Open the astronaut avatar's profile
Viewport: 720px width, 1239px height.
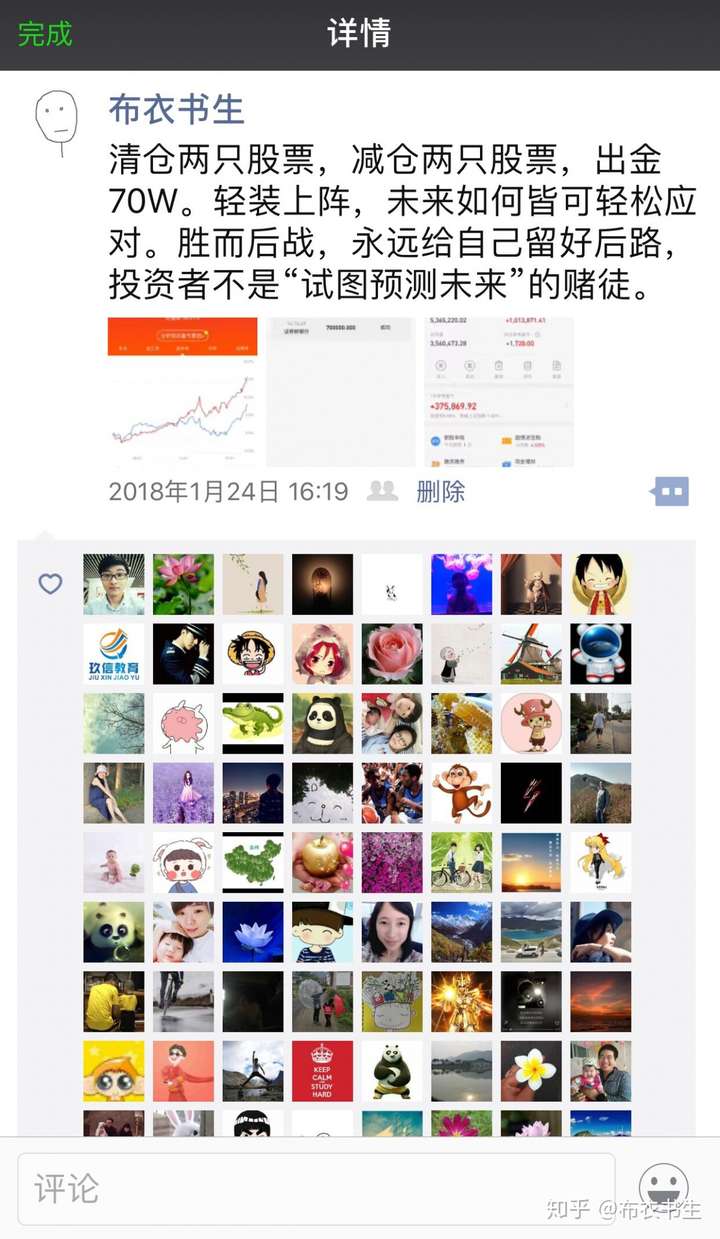coord(601,654)
